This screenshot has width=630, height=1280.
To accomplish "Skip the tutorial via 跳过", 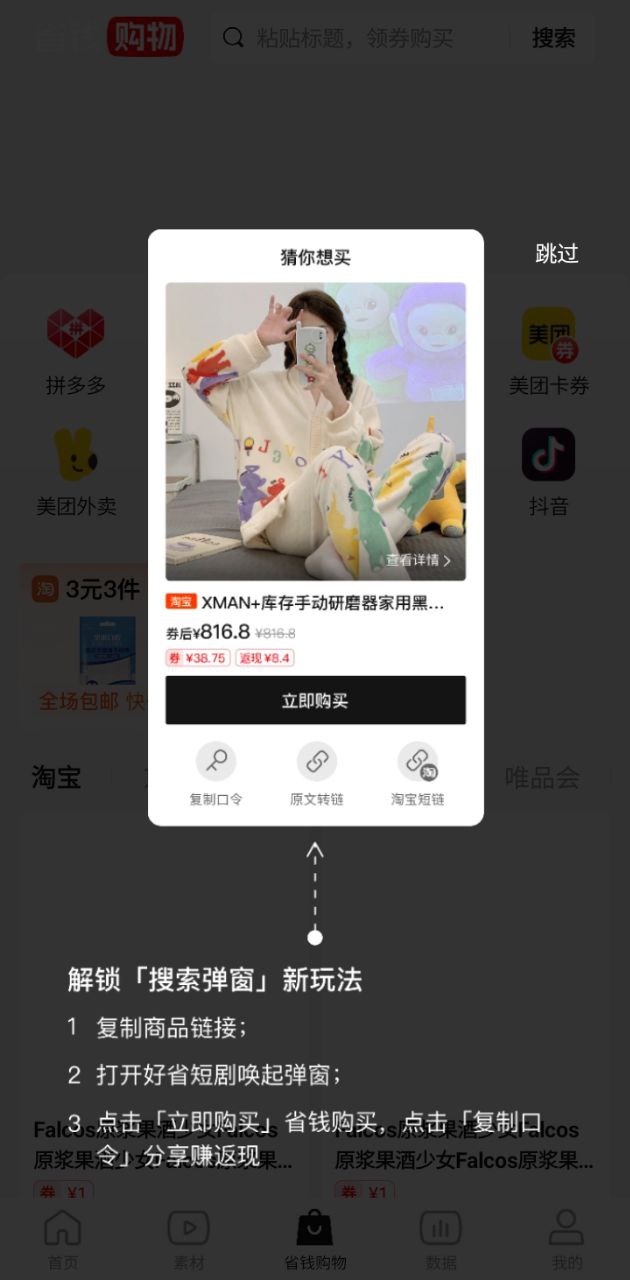I will [556, 254].
